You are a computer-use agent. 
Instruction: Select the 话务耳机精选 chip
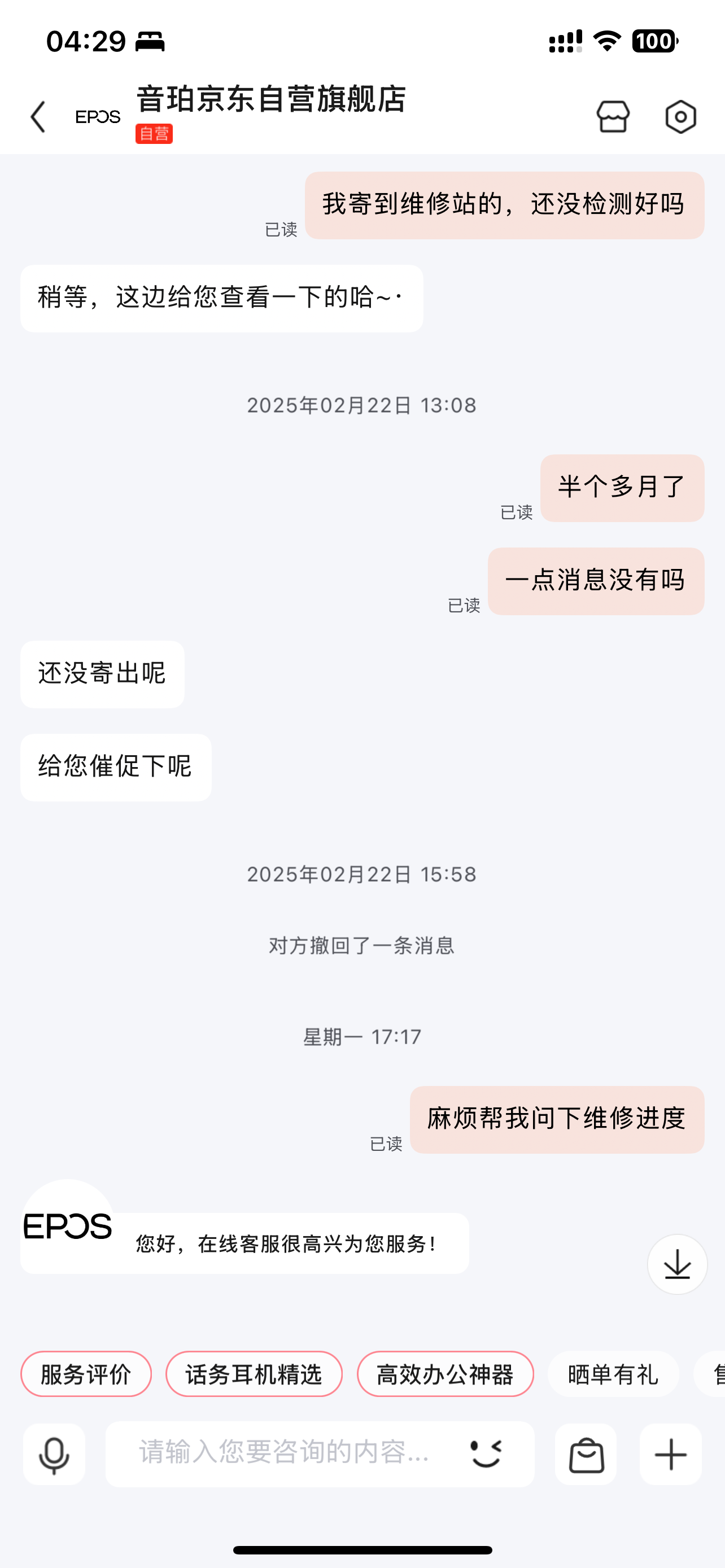pyautogui.click(x=254, y=1374)
